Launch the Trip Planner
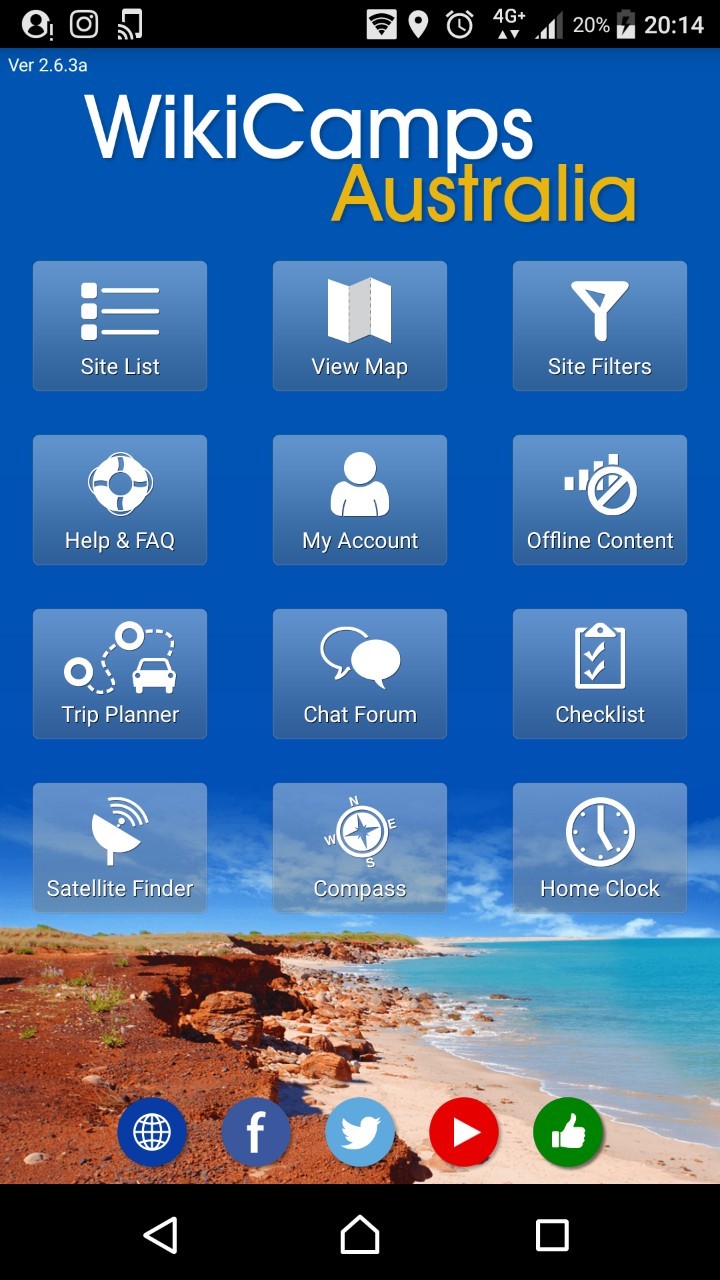 point(120,674)
